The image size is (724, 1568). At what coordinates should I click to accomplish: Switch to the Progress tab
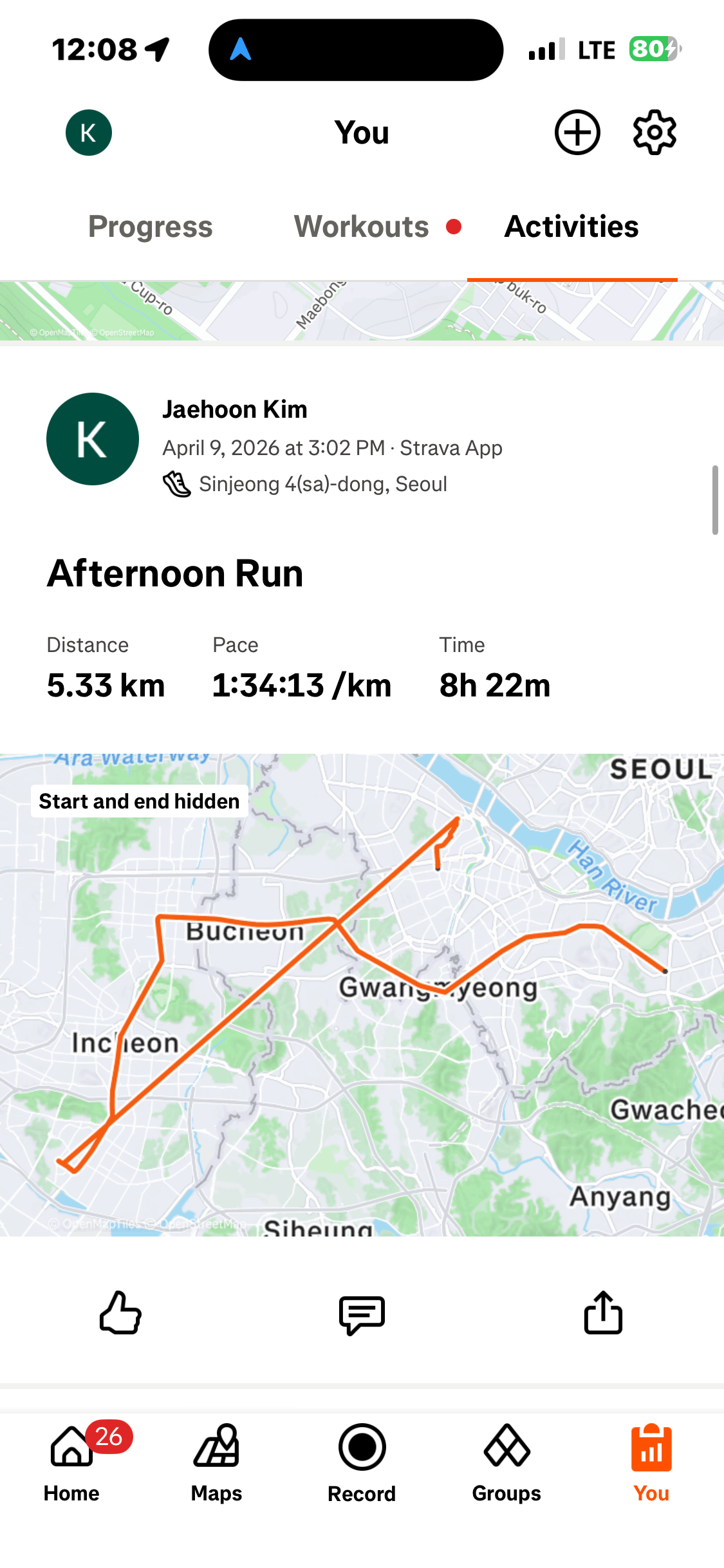coord(150,227)
